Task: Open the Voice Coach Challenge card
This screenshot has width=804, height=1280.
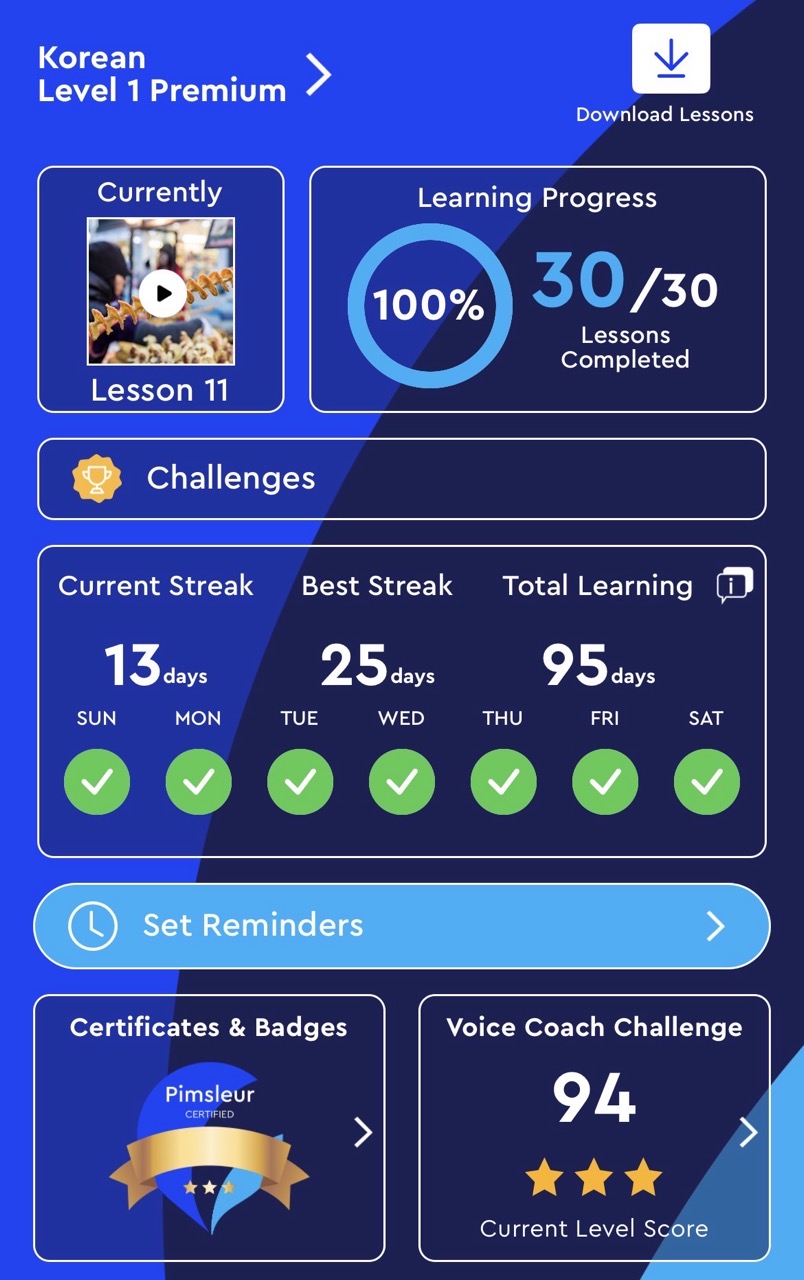Action: [595, 1127]
